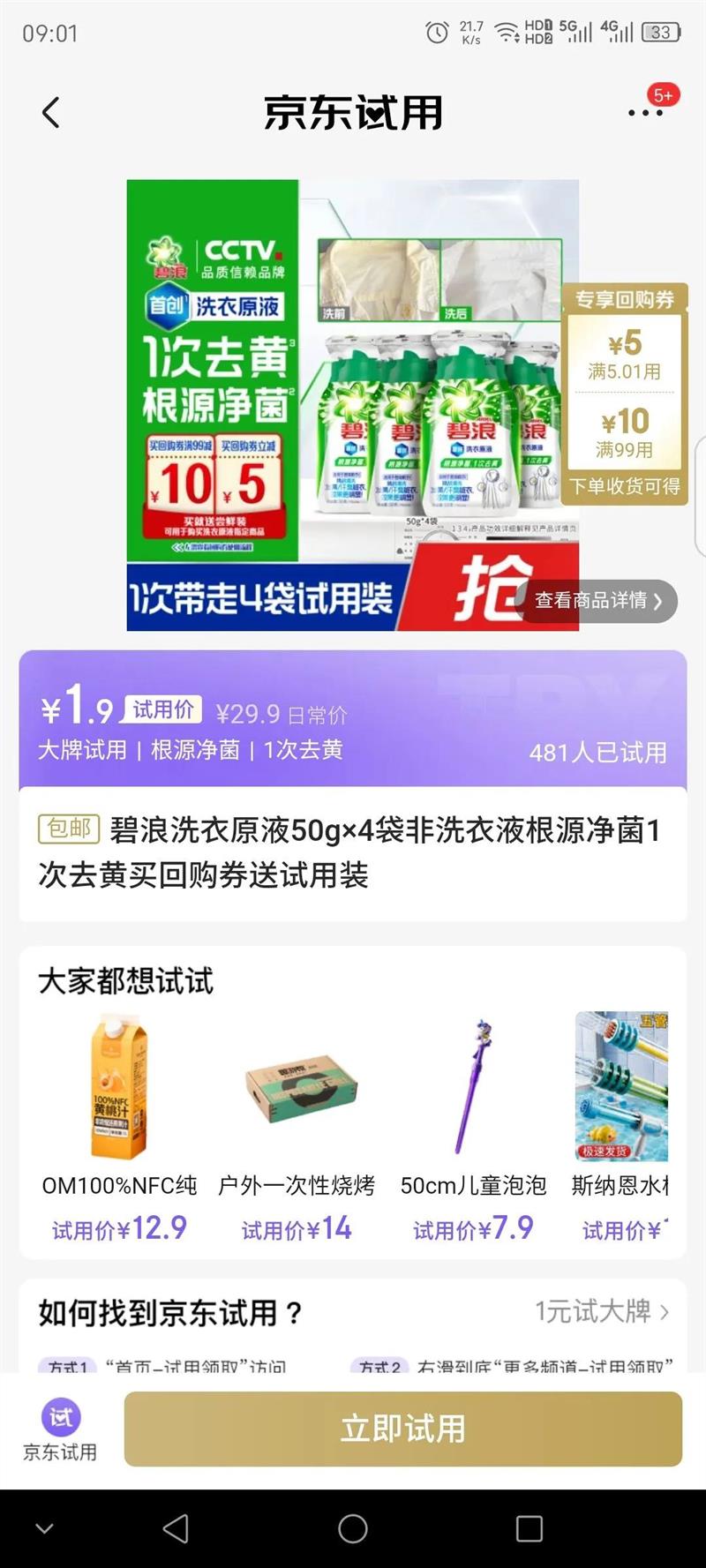Expand details via the 查看商品详情 chevron
The width and height of the screenshot is (706, 1568).
pos(657,601)
